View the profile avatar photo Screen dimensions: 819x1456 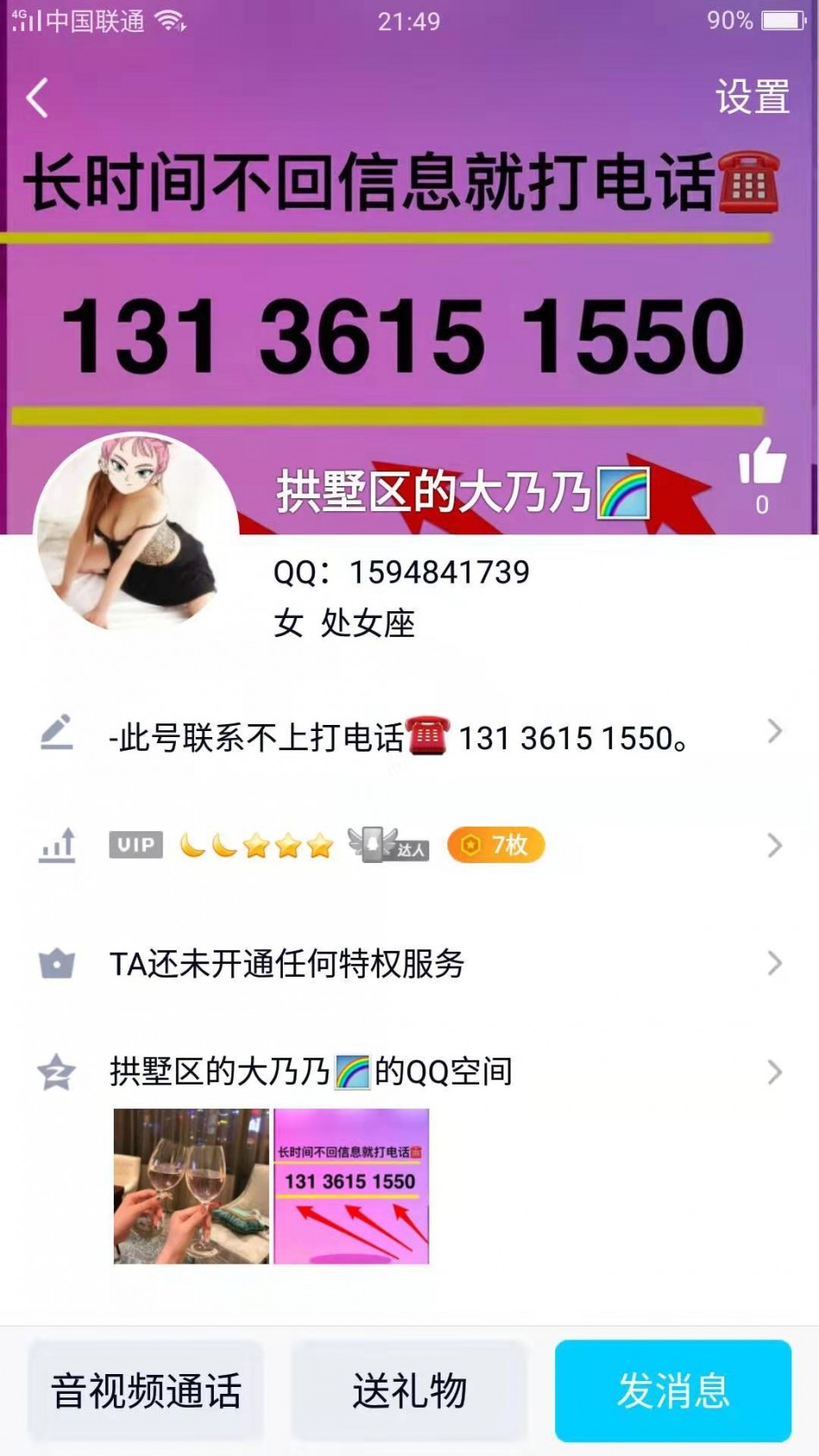click(x=135, y=533)
